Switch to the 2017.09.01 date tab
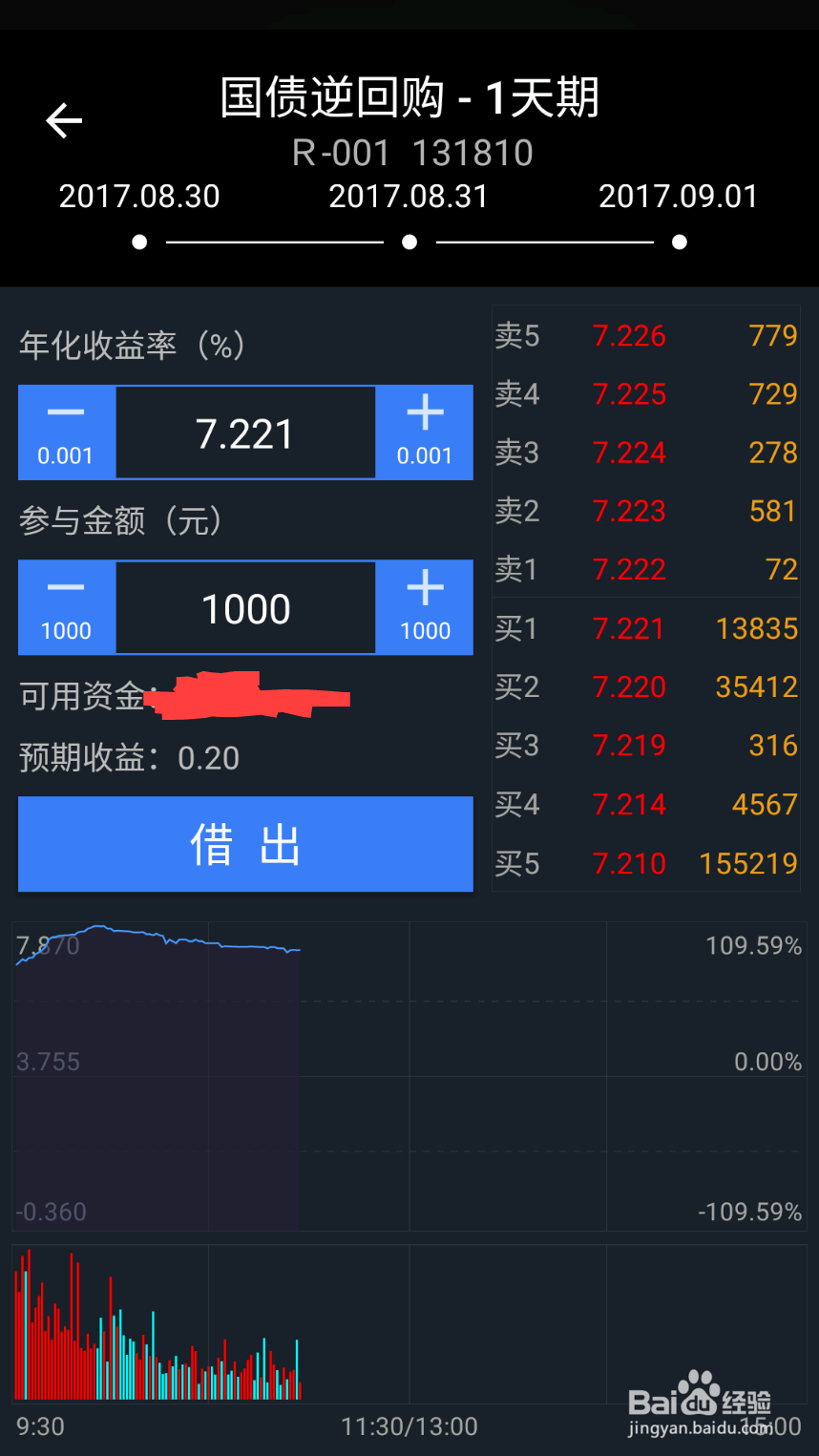Viewport: 819px width, 1456px height. point(679,196)
